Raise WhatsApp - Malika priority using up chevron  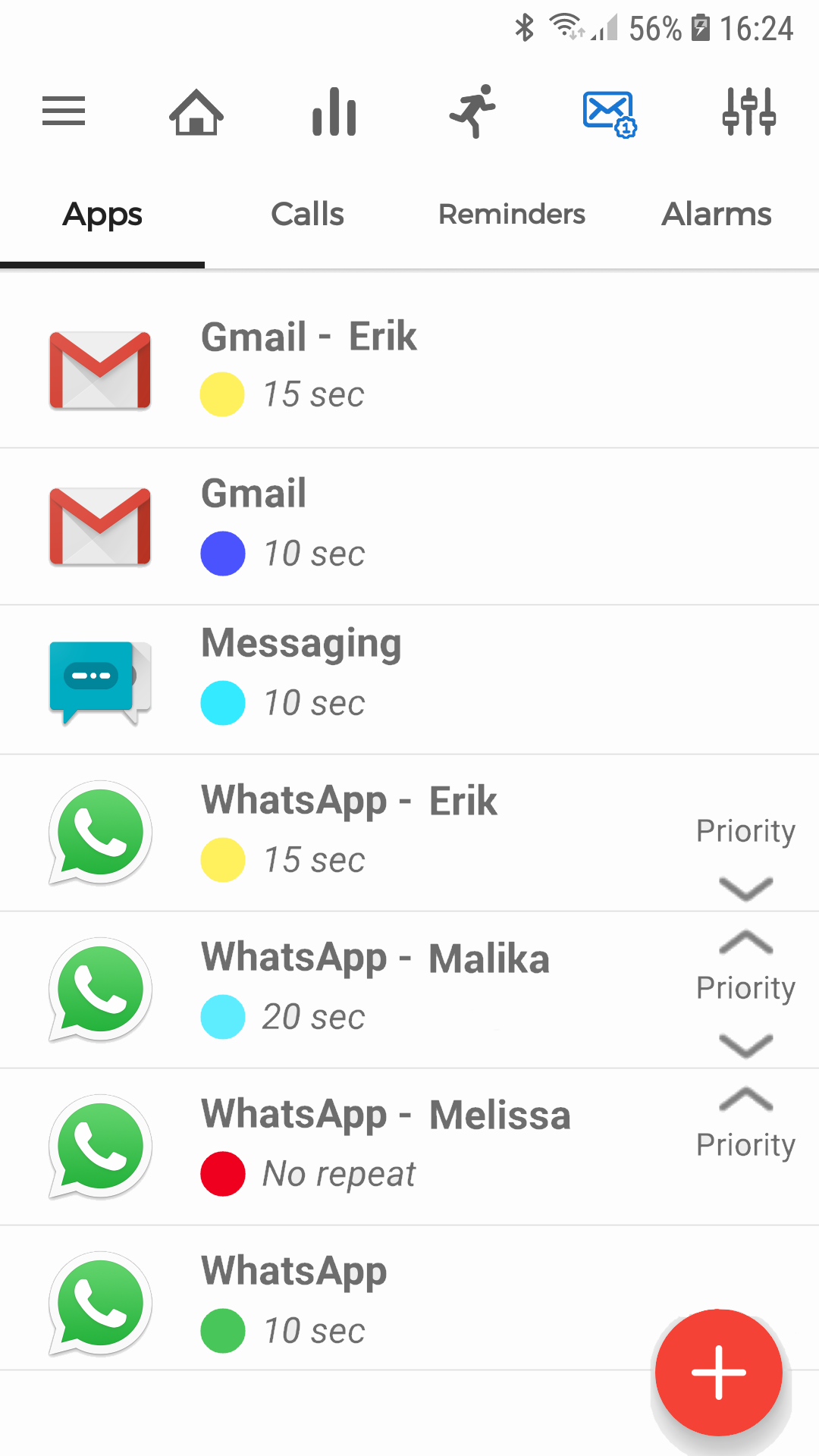[x=745, y=942]
